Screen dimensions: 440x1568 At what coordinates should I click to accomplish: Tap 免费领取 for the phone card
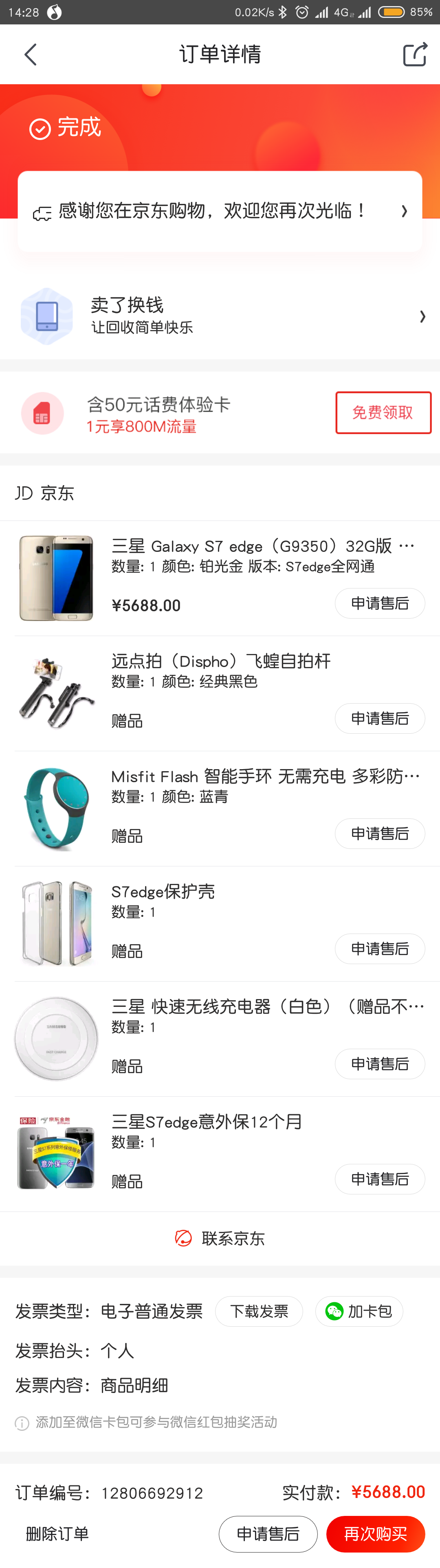[x=383, y=413]
